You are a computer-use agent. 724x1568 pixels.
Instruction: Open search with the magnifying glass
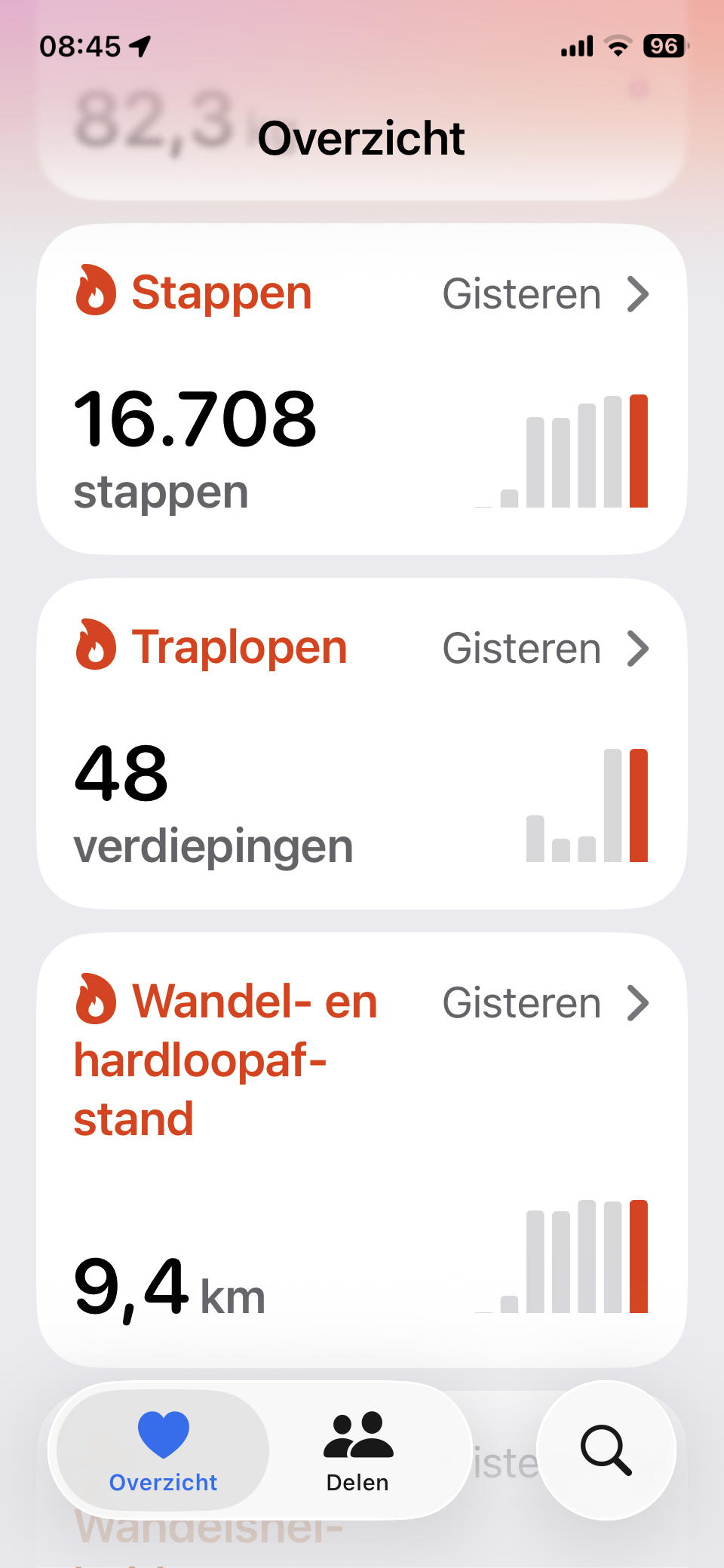pyautogui.click(x=606, y=1450)
